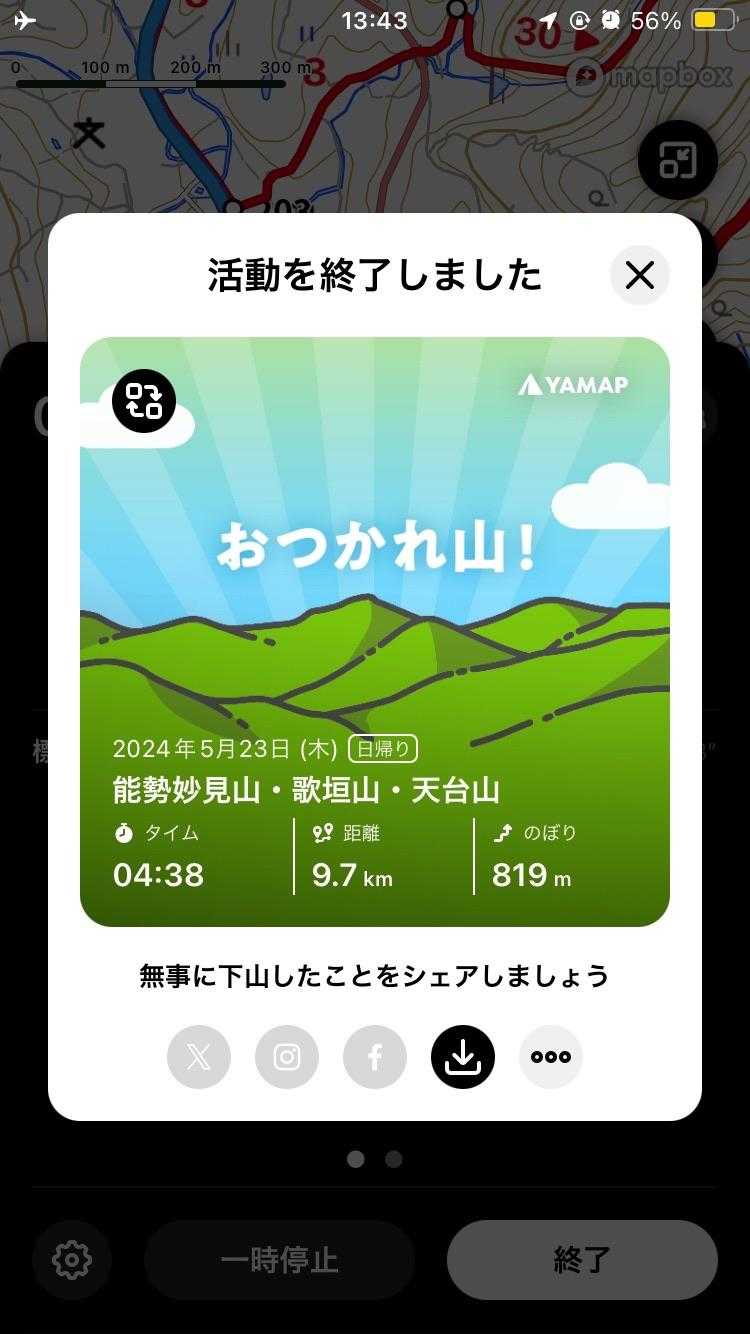Share the activity to Instagram
The height and width of the screenshot is (1334, 750).
287,1057
